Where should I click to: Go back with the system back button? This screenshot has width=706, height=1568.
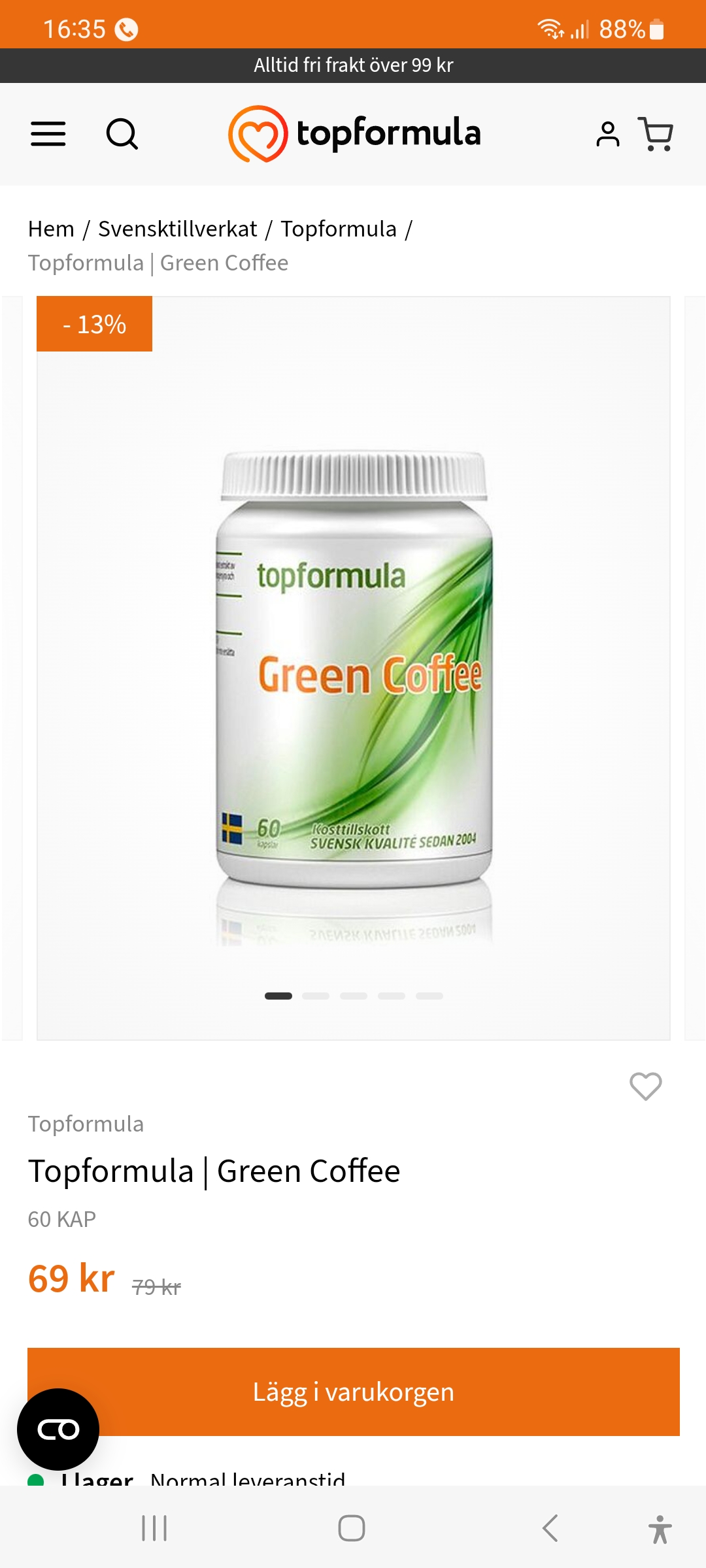(x=550, y=1529)
